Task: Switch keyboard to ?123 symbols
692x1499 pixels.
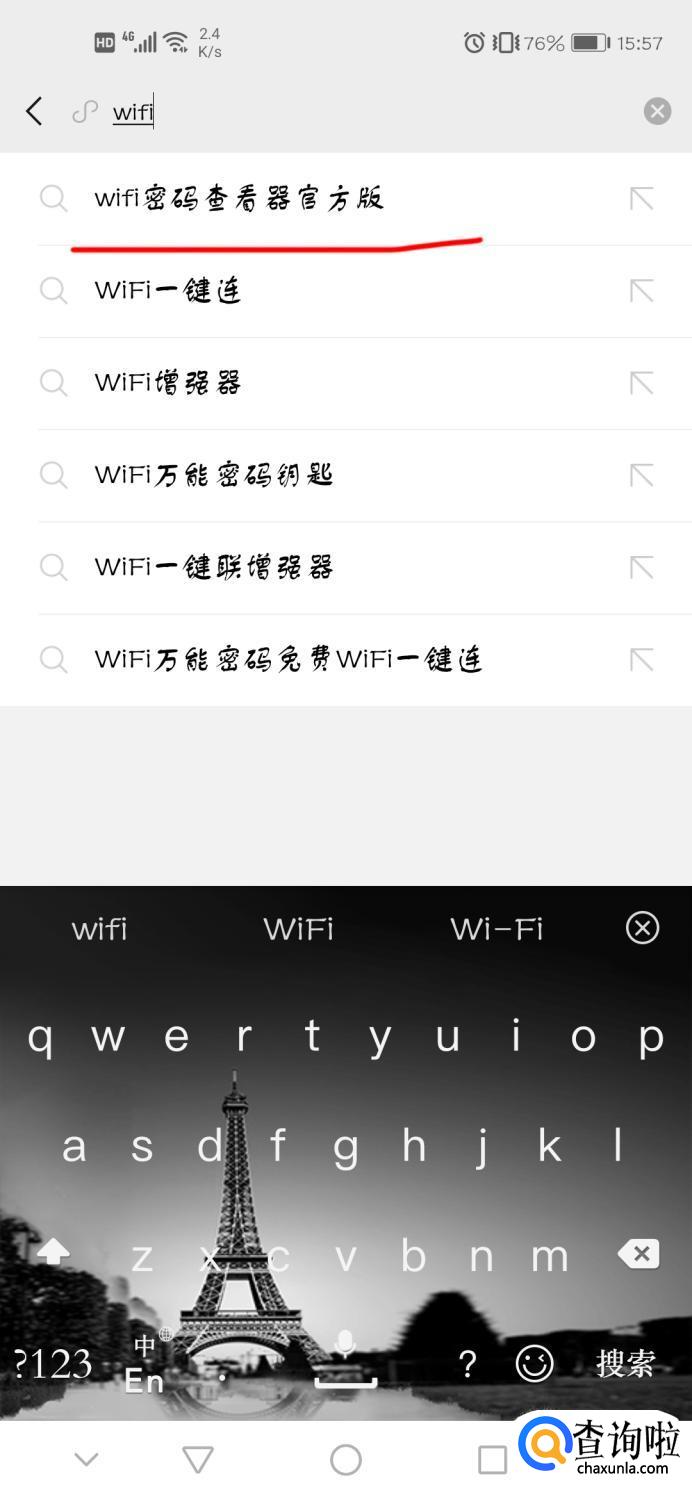Action: (x=53, y=1363)
